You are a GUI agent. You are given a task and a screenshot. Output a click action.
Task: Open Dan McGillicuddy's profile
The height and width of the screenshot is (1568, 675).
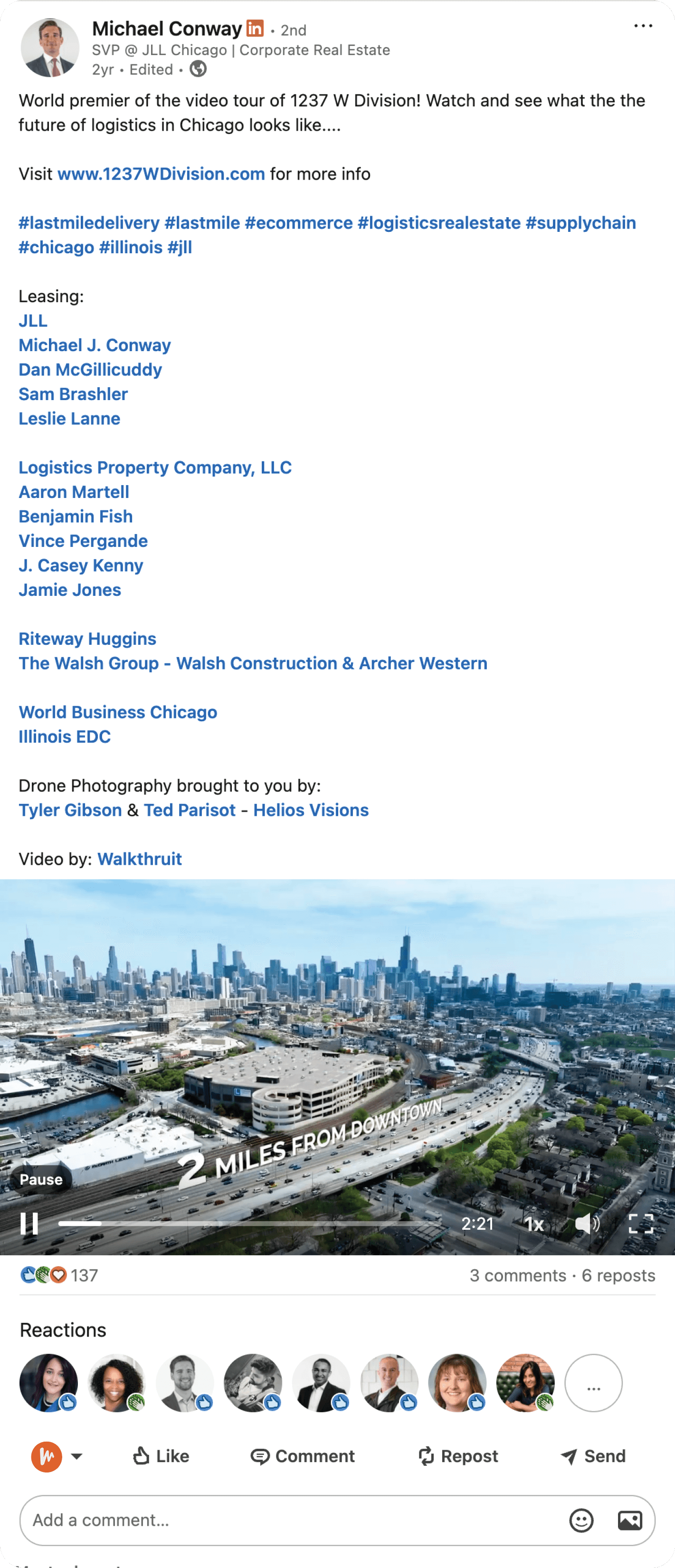pyautogui.click(x=90, y=370)
